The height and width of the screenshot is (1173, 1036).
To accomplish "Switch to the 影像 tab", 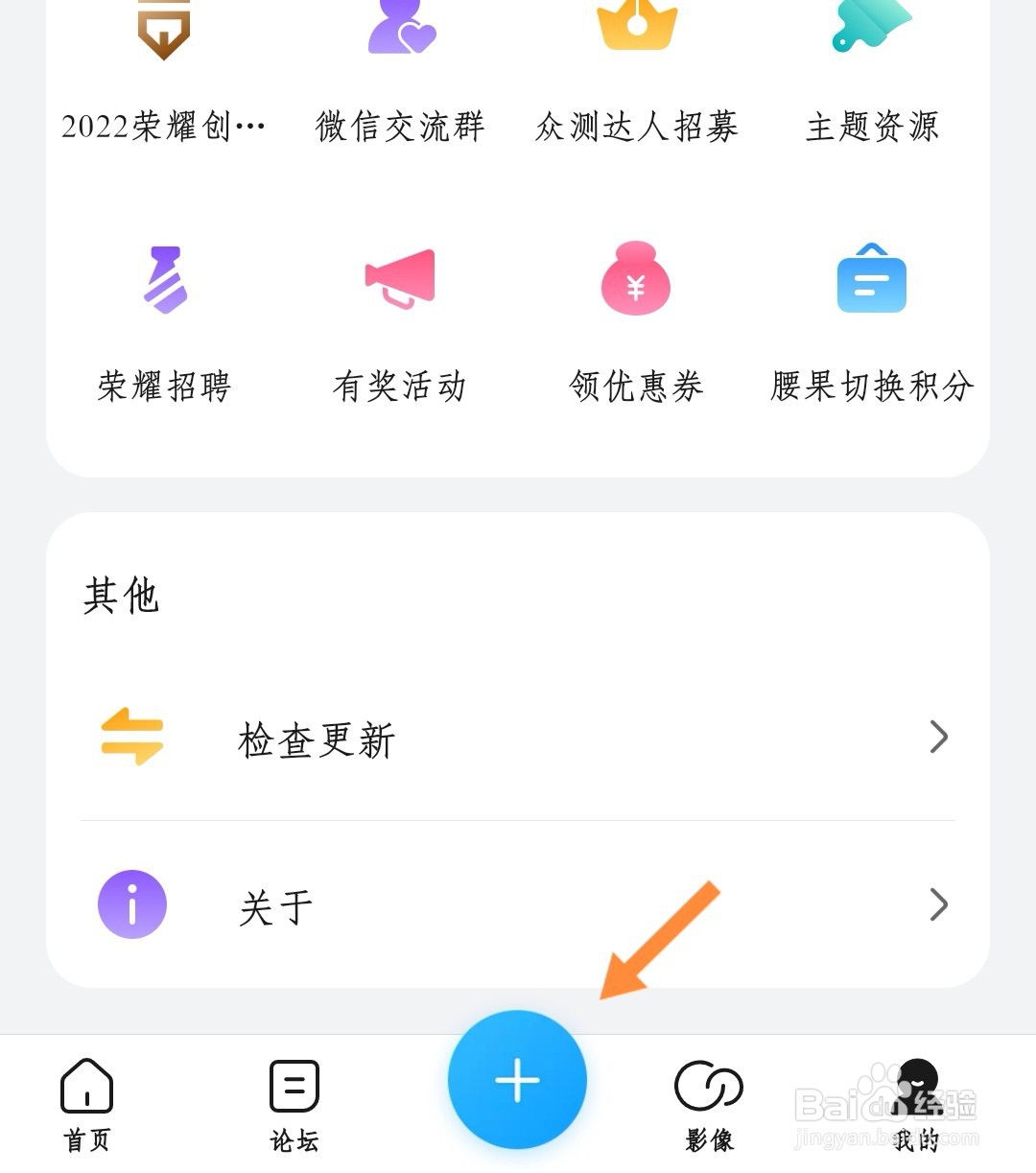I will (709, 1105).
